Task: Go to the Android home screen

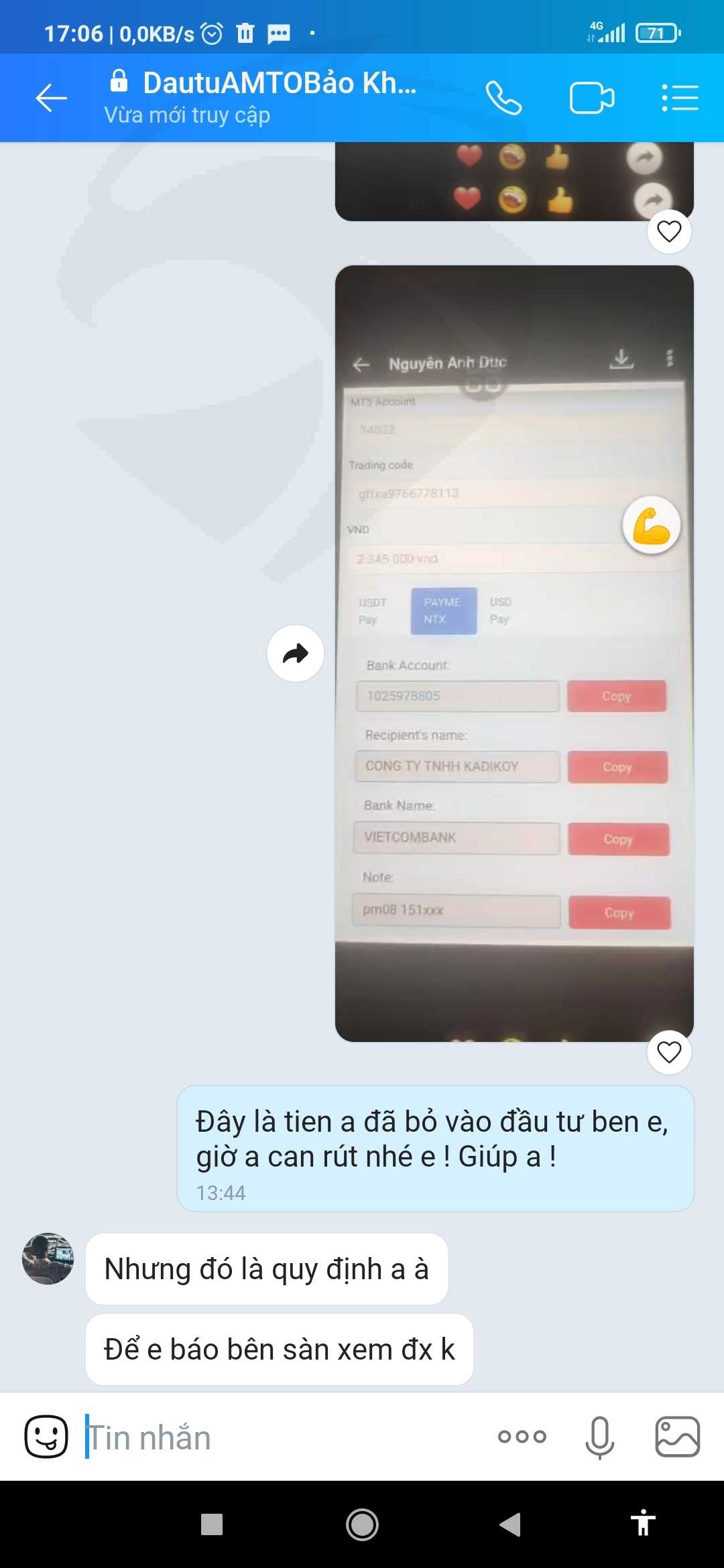Action: [x=362, y=1524]
